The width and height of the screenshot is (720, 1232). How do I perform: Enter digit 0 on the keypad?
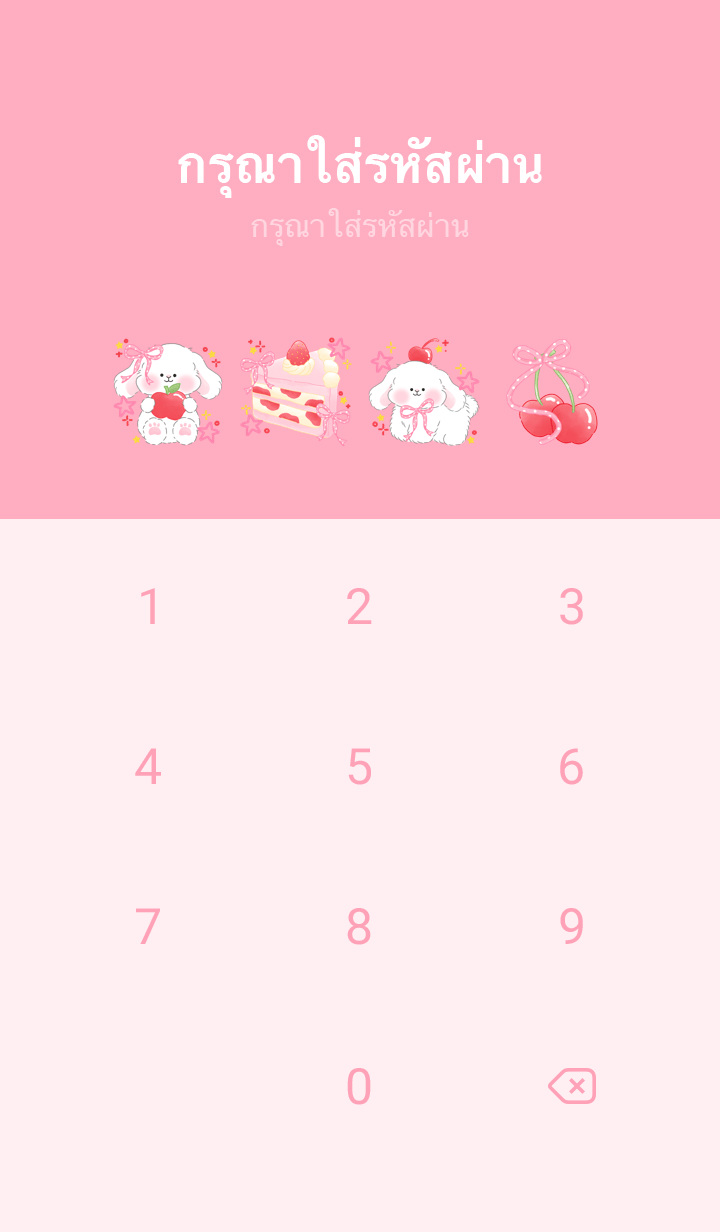359,1087
